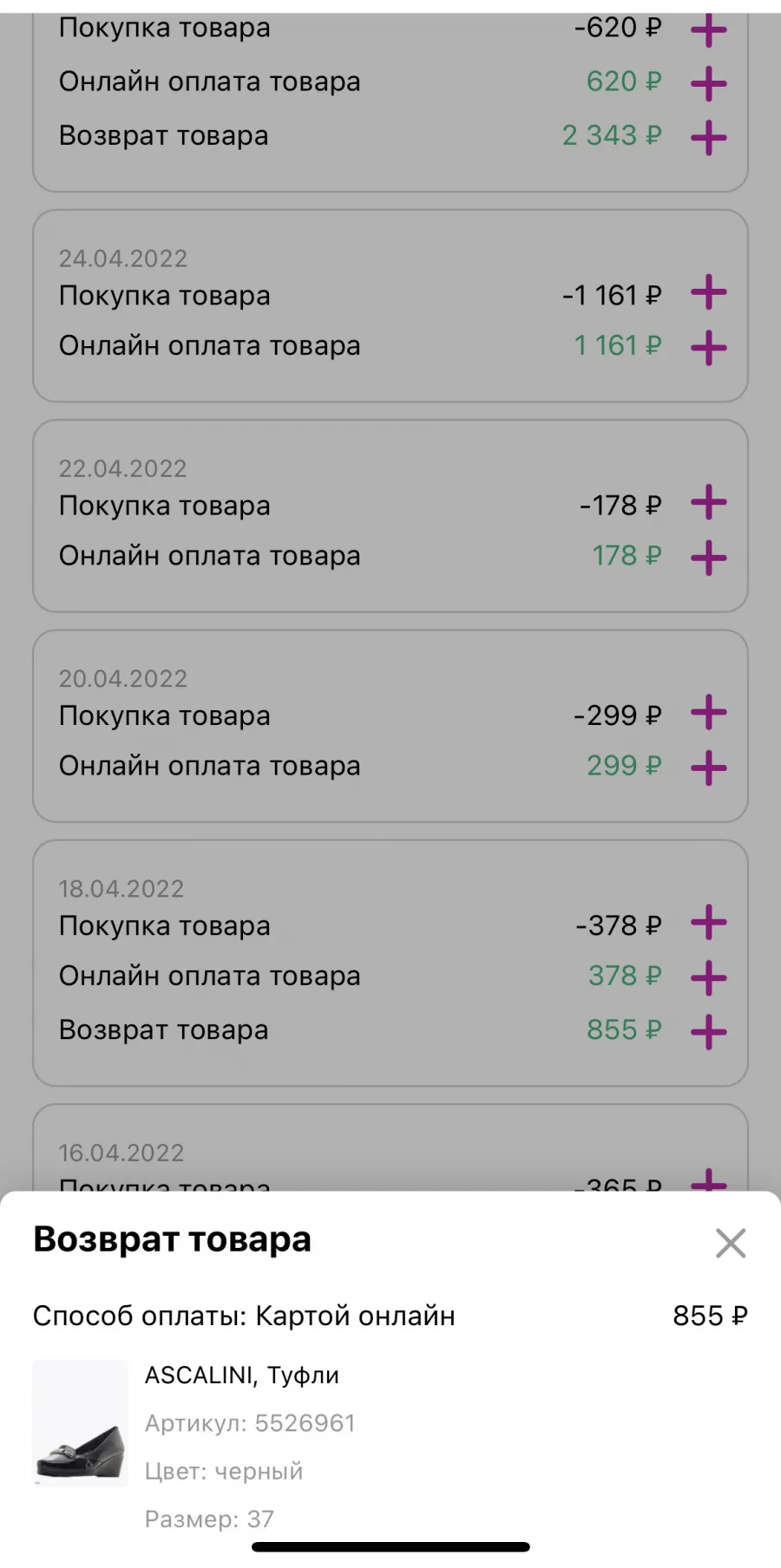Expand the 378 ₽ online payment entry
This screenshot has height=1568, width=781.
point(709,977)
